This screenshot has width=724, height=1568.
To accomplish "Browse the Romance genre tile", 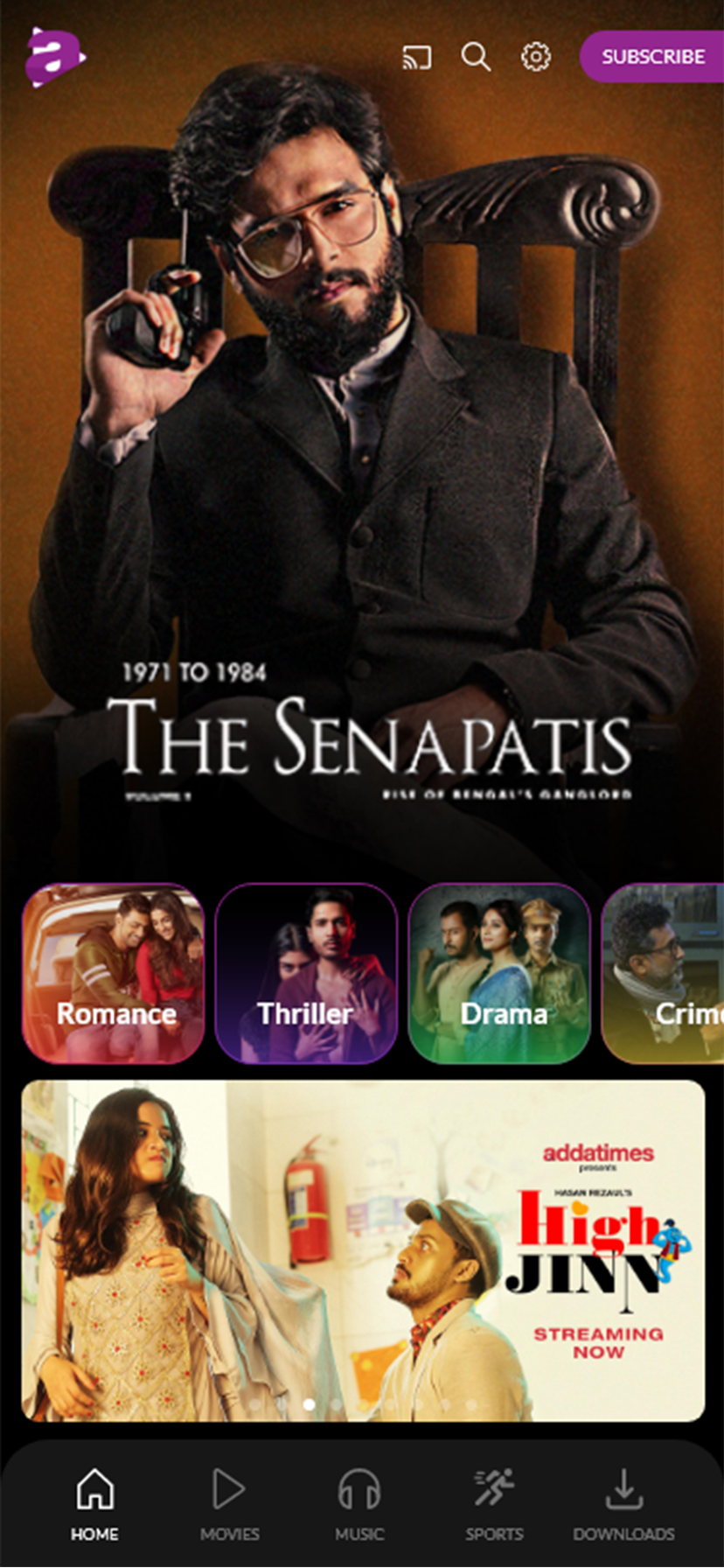I will [x=114, y=974].
